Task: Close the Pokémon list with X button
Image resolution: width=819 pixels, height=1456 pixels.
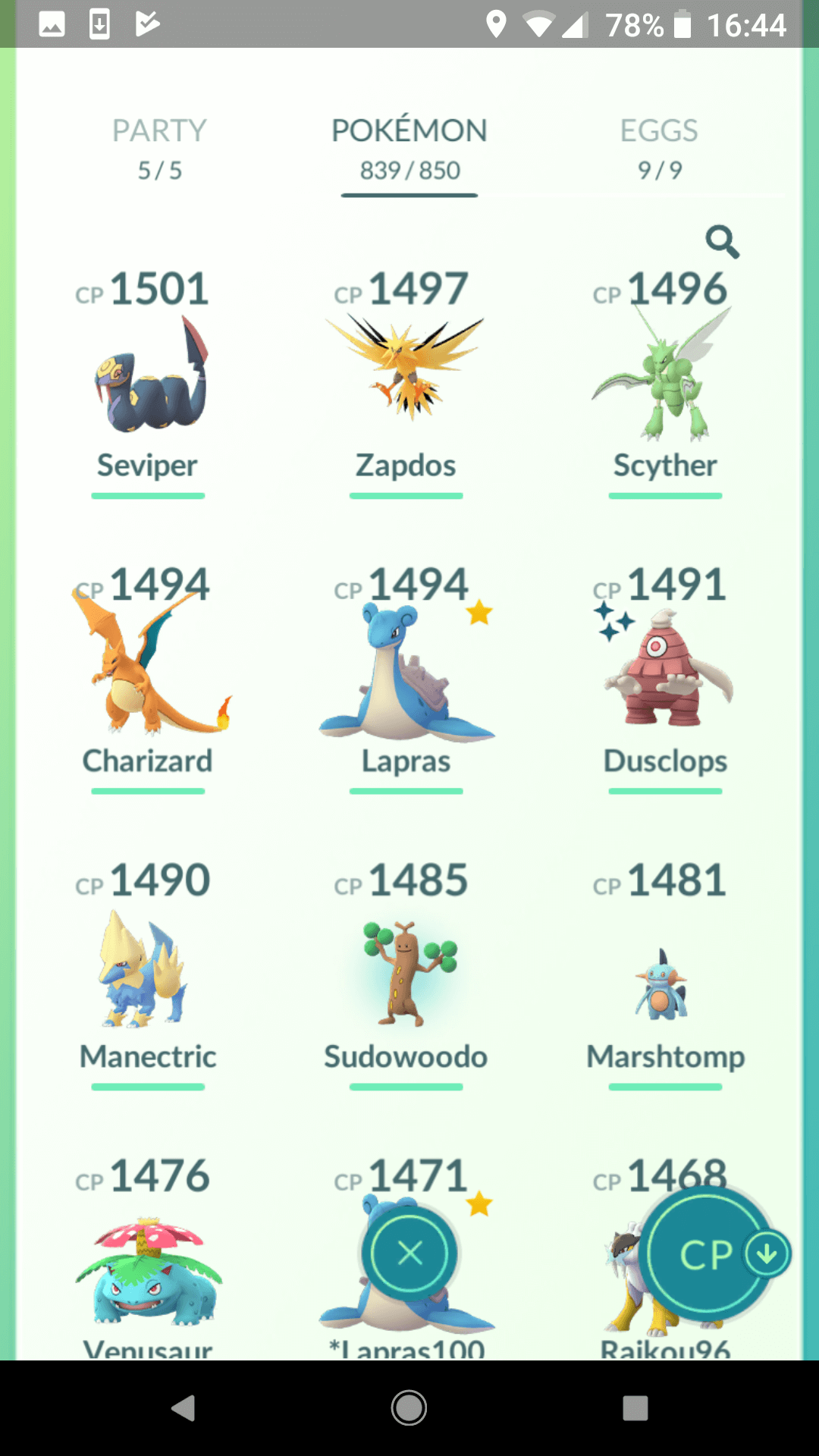Action: pyautogui.click(x=409, y=1254)
